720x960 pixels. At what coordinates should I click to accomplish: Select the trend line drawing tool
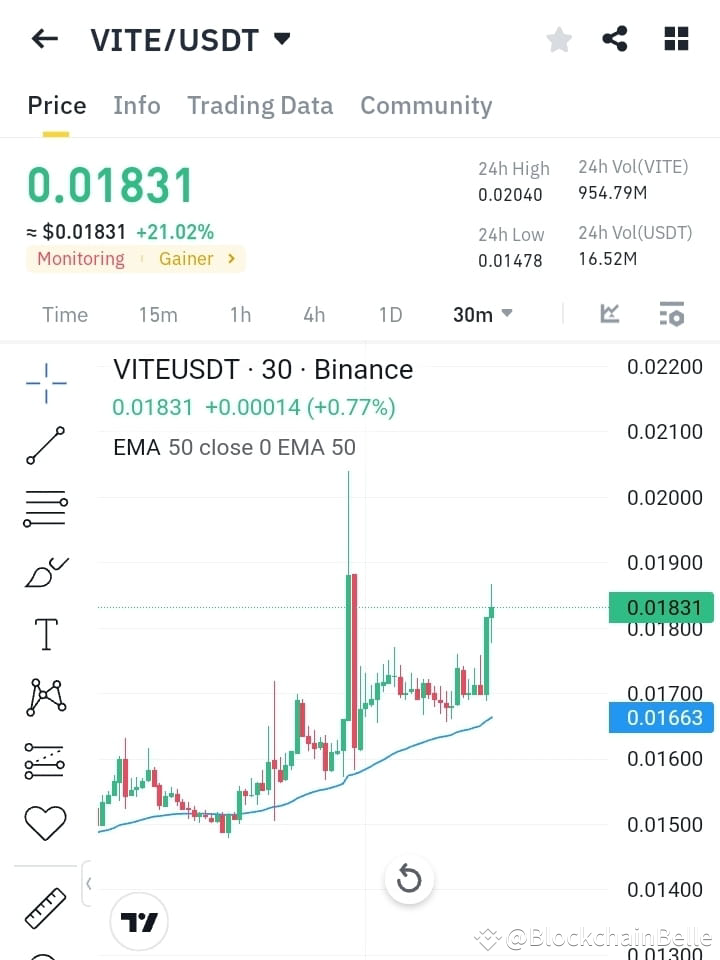[x=44, y=446]
